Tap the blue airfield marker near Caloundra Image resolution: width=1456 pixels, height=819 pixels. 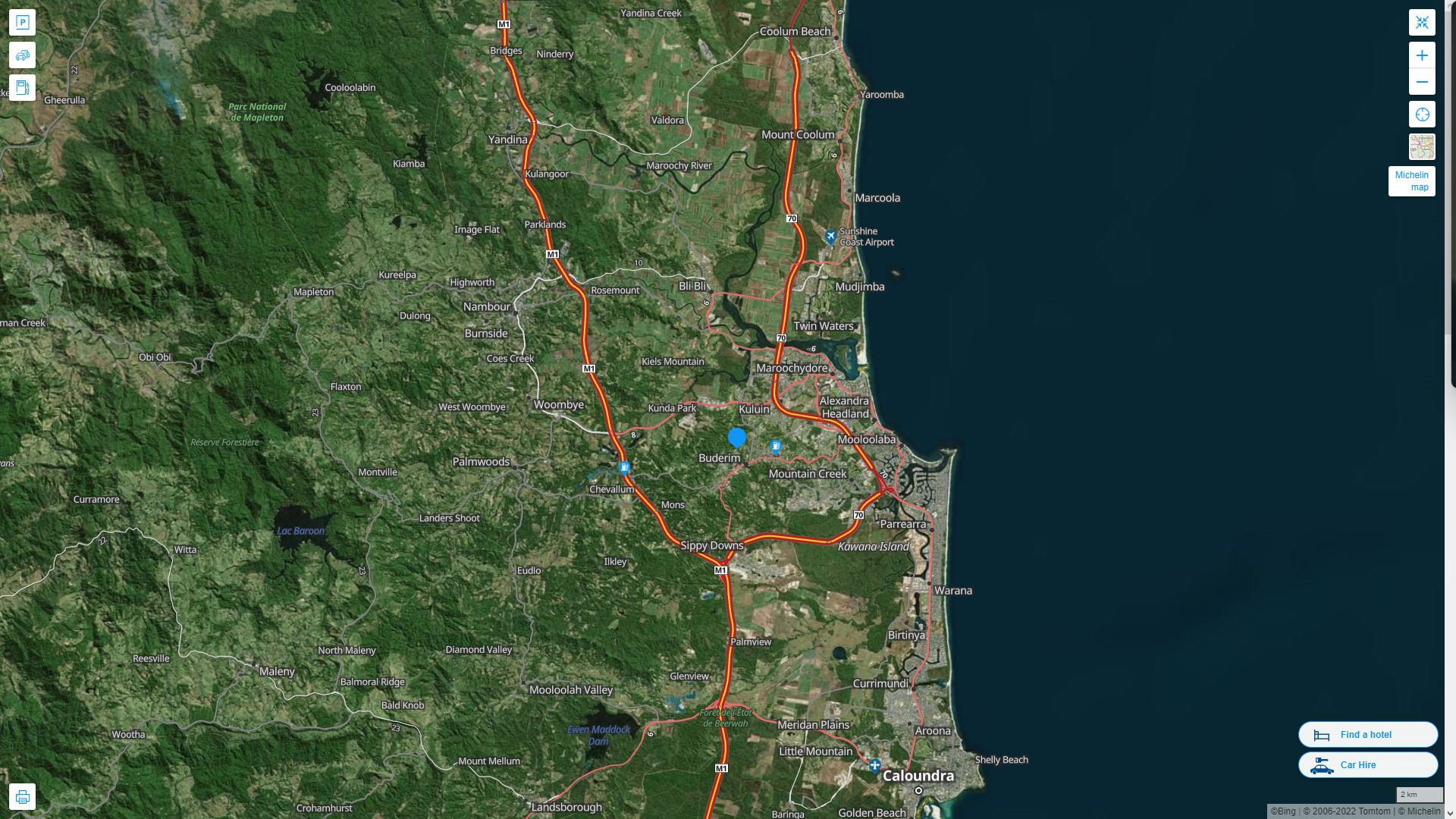875,765
